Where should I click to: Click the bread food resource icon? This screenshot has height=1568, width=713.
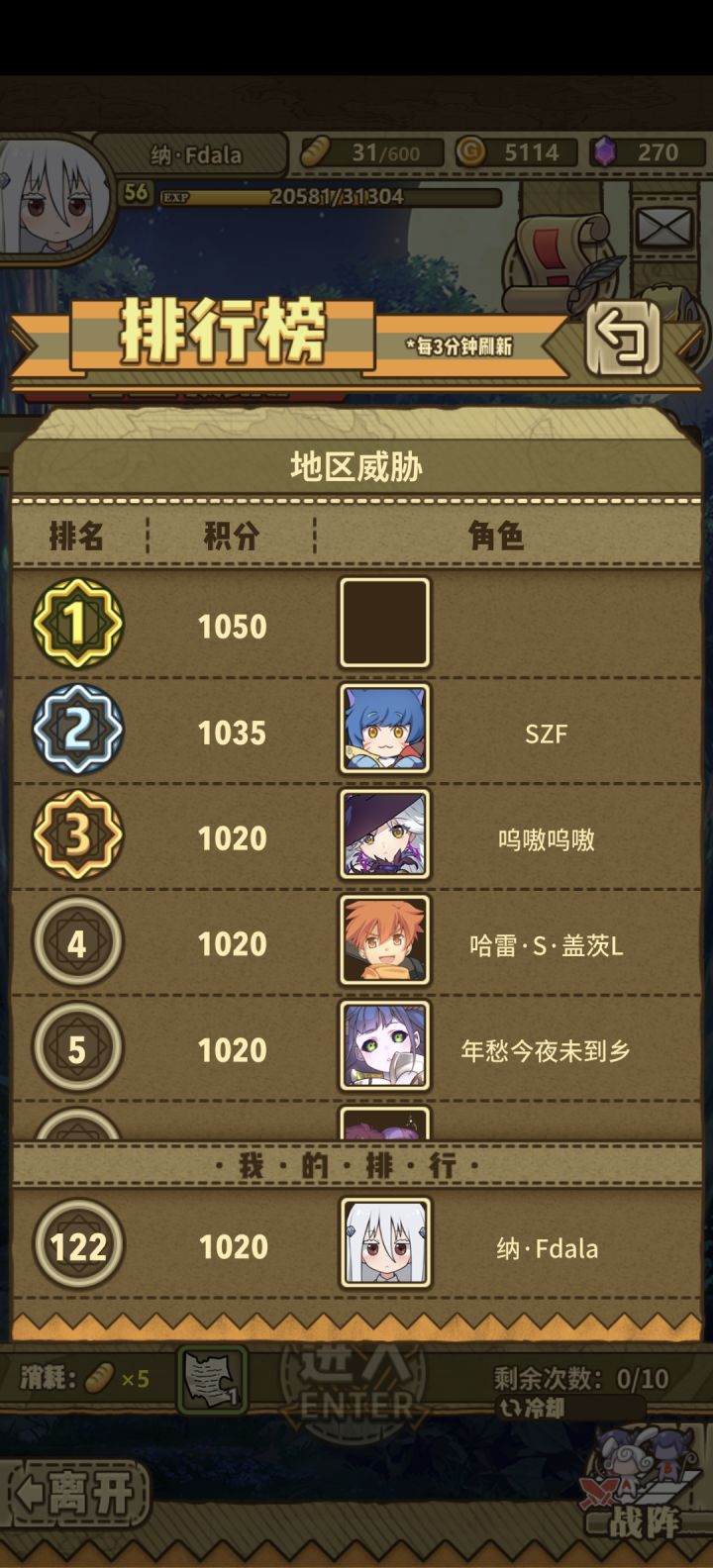[314, 150]
